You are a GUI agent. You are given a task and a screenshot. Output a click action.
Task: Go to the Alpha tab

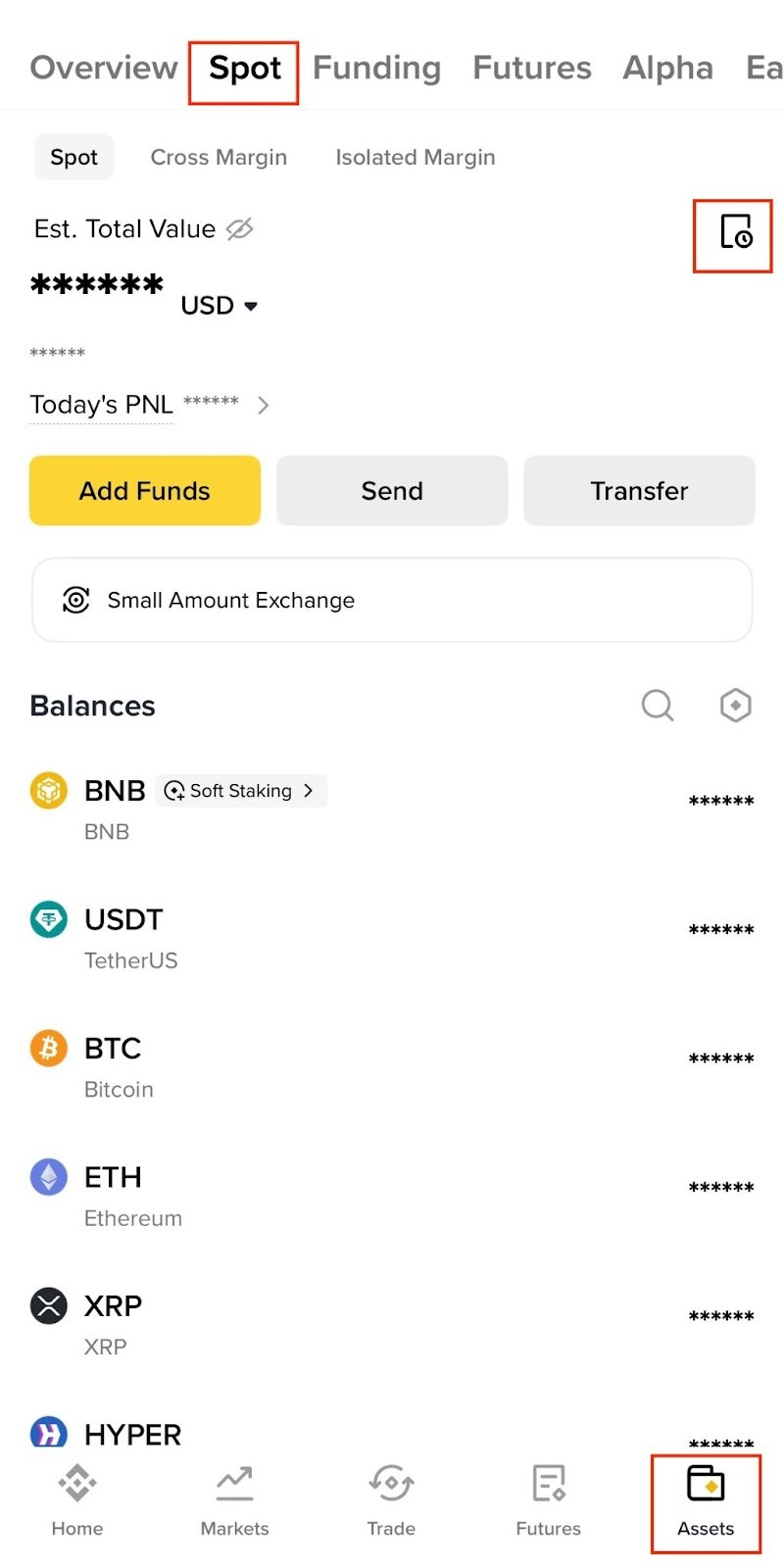point(667,68)
